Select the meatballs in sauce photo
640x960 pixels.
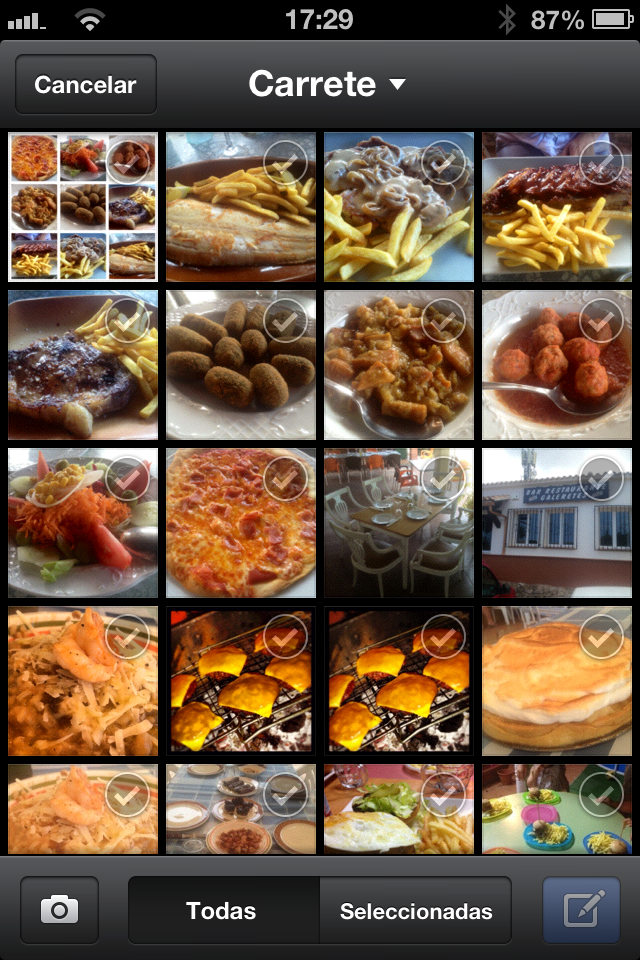click(x=557, y=365)
